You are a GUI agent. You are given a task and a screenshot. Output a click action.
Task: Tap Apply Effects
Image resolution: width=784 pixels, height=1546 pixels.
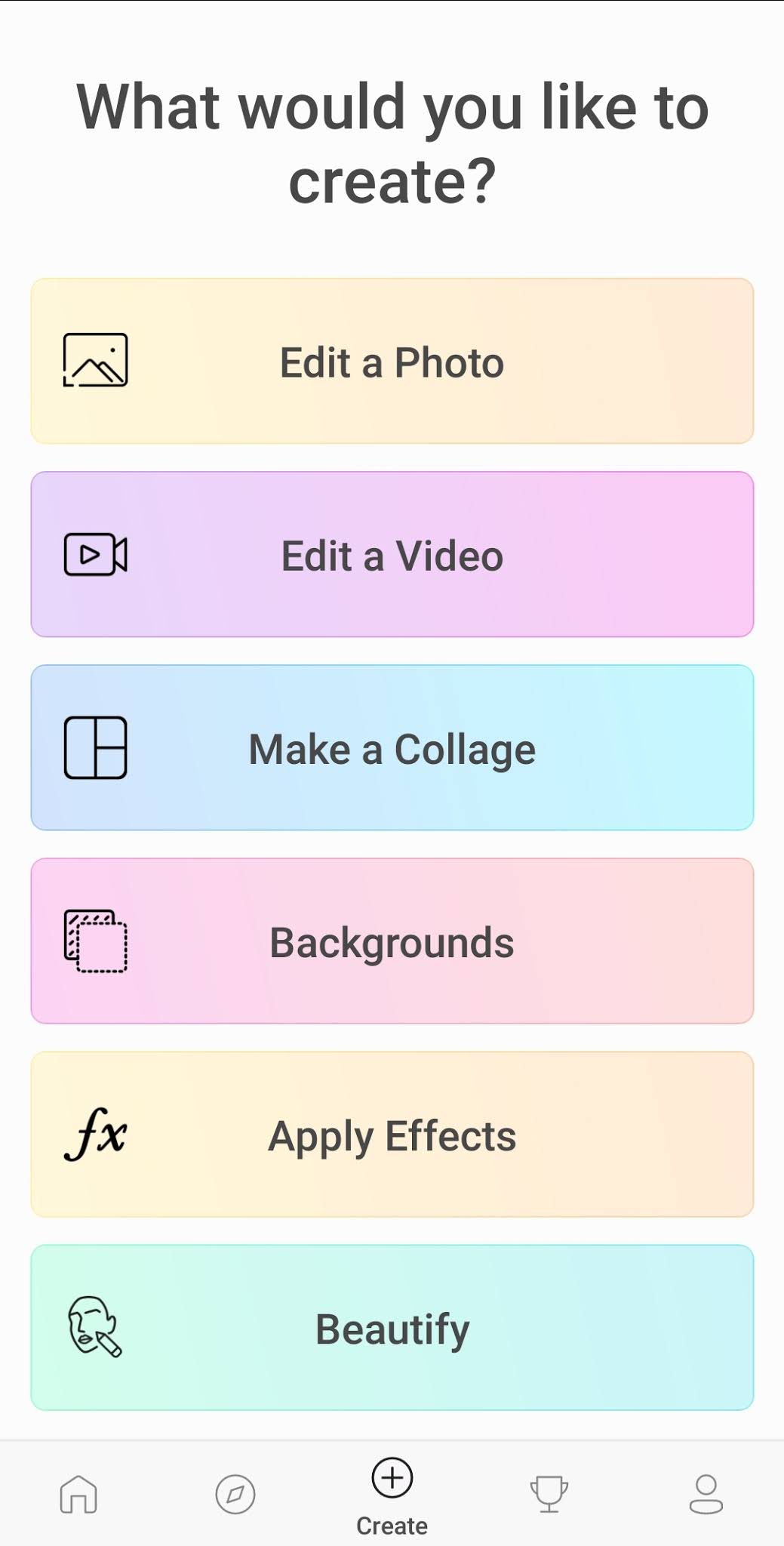click(392, 1134)
